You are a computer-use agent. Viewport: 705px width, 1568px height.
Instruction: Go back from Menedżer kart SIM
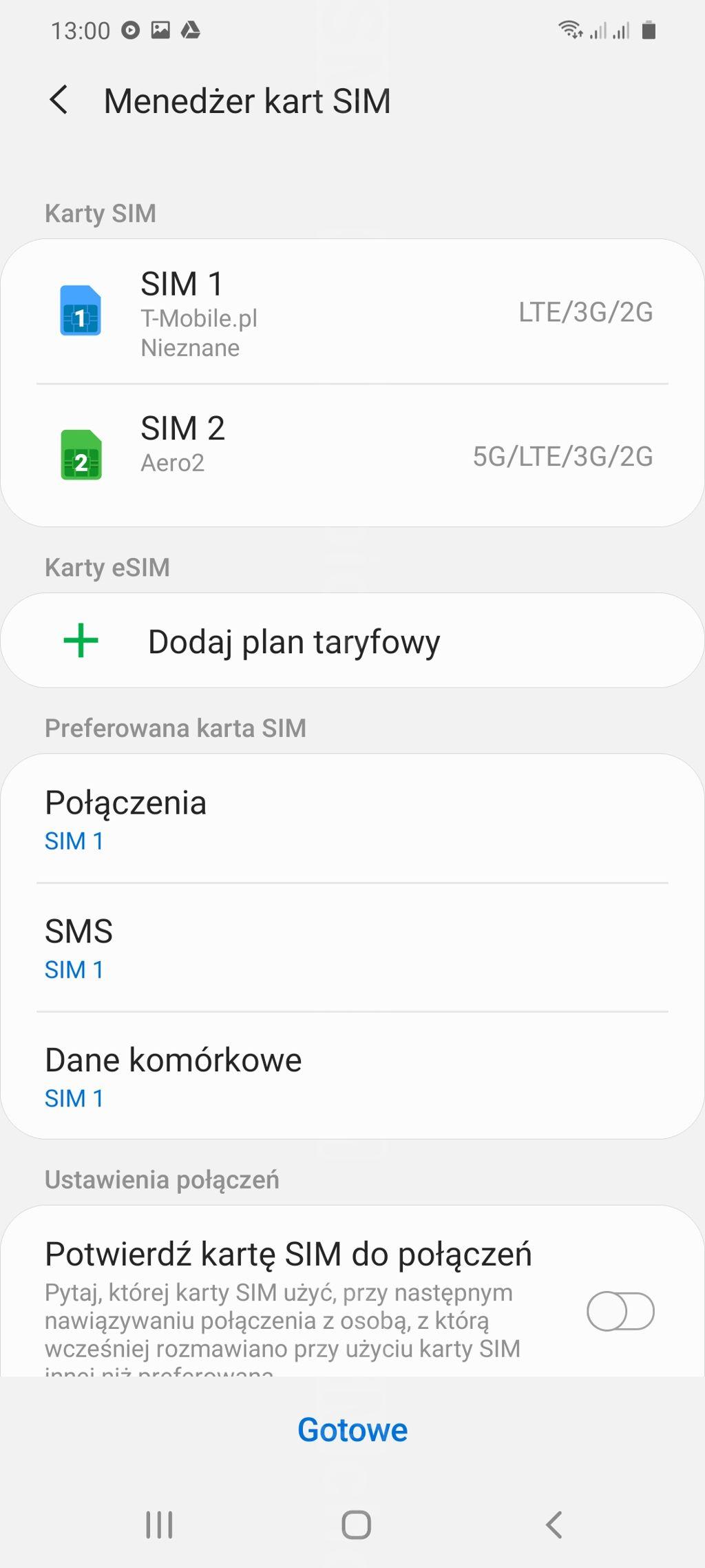click(59, 101)
